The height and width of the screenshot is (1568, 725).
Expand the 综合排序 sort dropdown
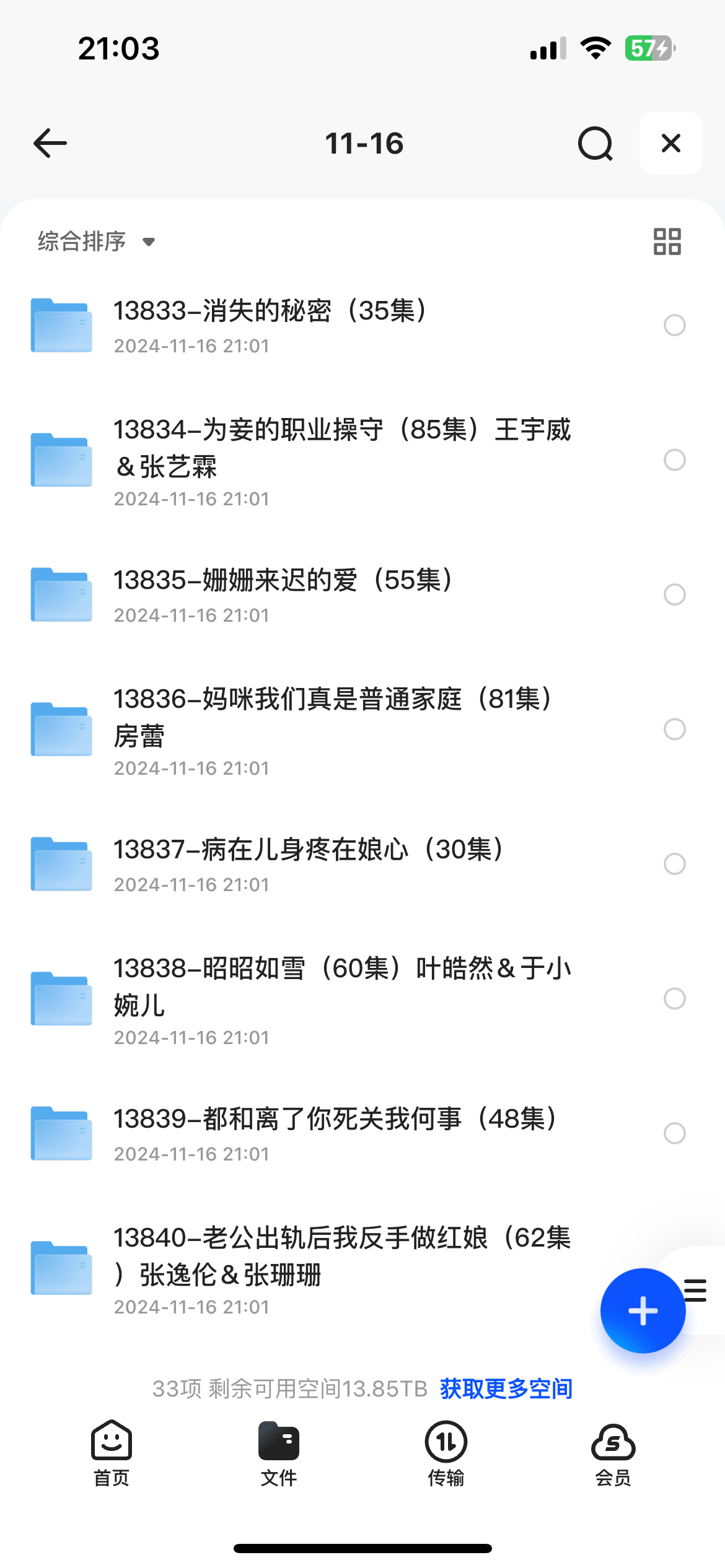point(96,242)
